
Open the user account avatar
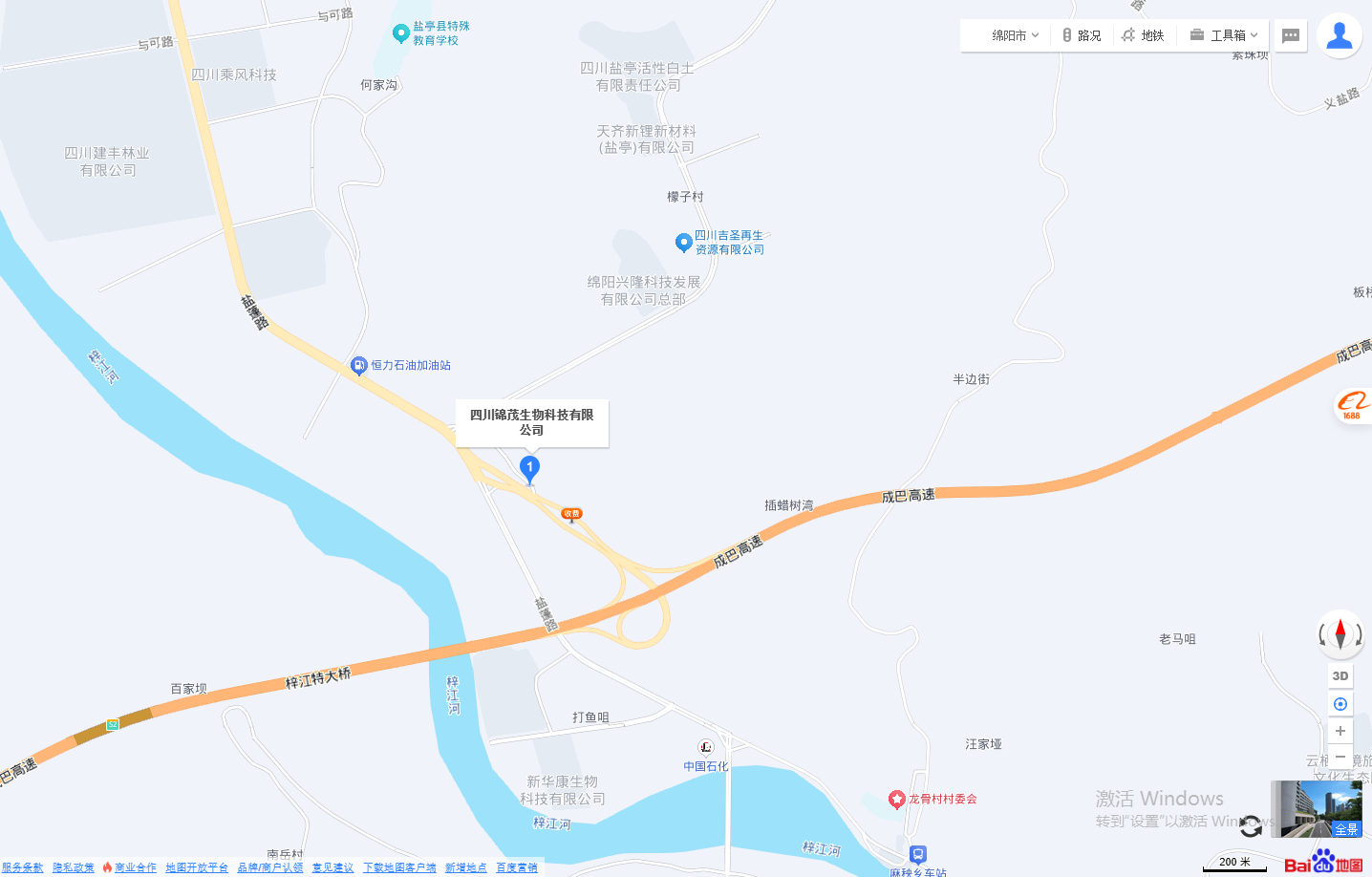coord(1340,35)
